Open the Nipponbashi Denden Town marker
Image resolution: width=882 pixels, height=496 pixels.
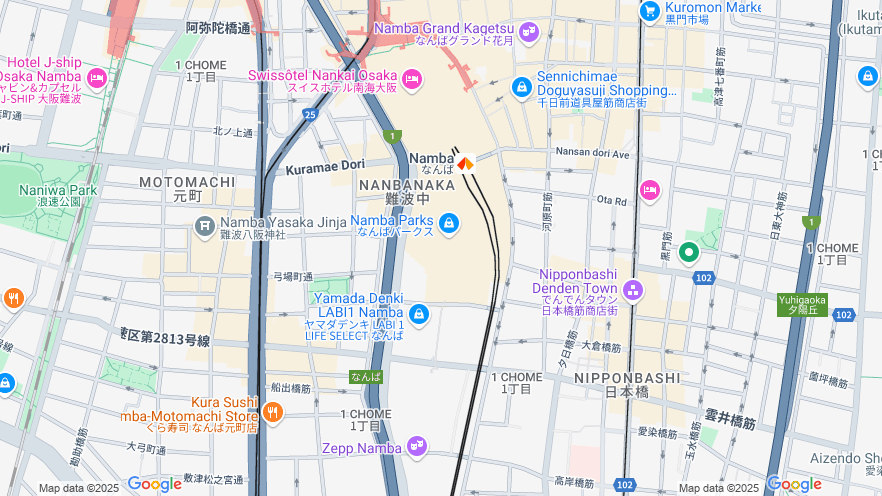632,290
